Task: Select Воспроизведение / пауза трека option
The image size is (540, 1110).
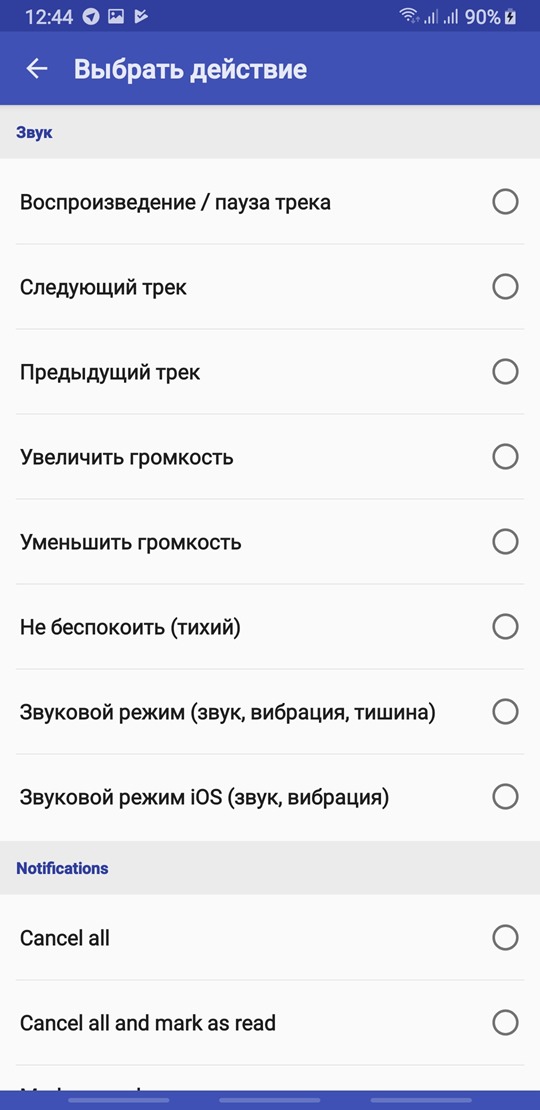Action: [x=270, y=202]
